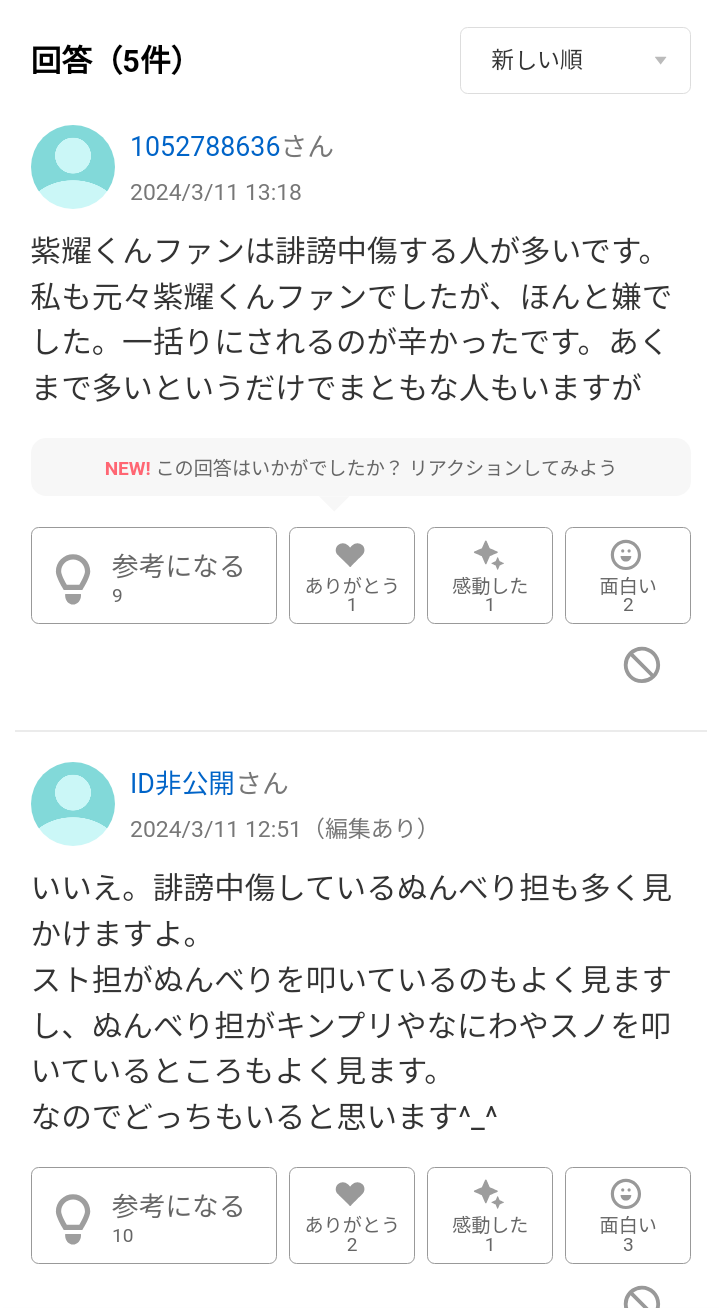React 面白い to 1052788636's answer
This screenshot has height=1308, width=720.
628,576
